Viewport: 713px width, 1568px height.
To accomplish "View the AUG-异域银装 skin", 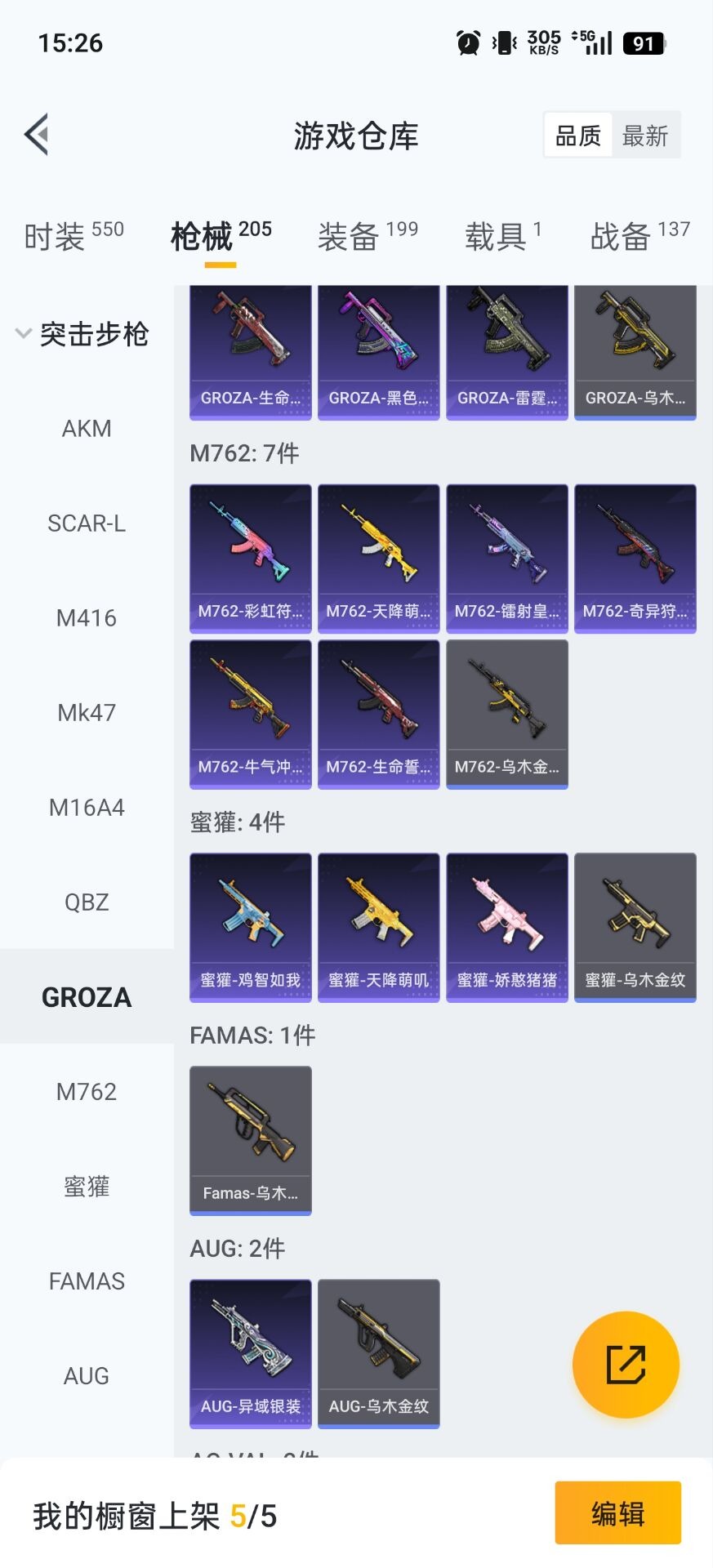I will [251, 1353].
